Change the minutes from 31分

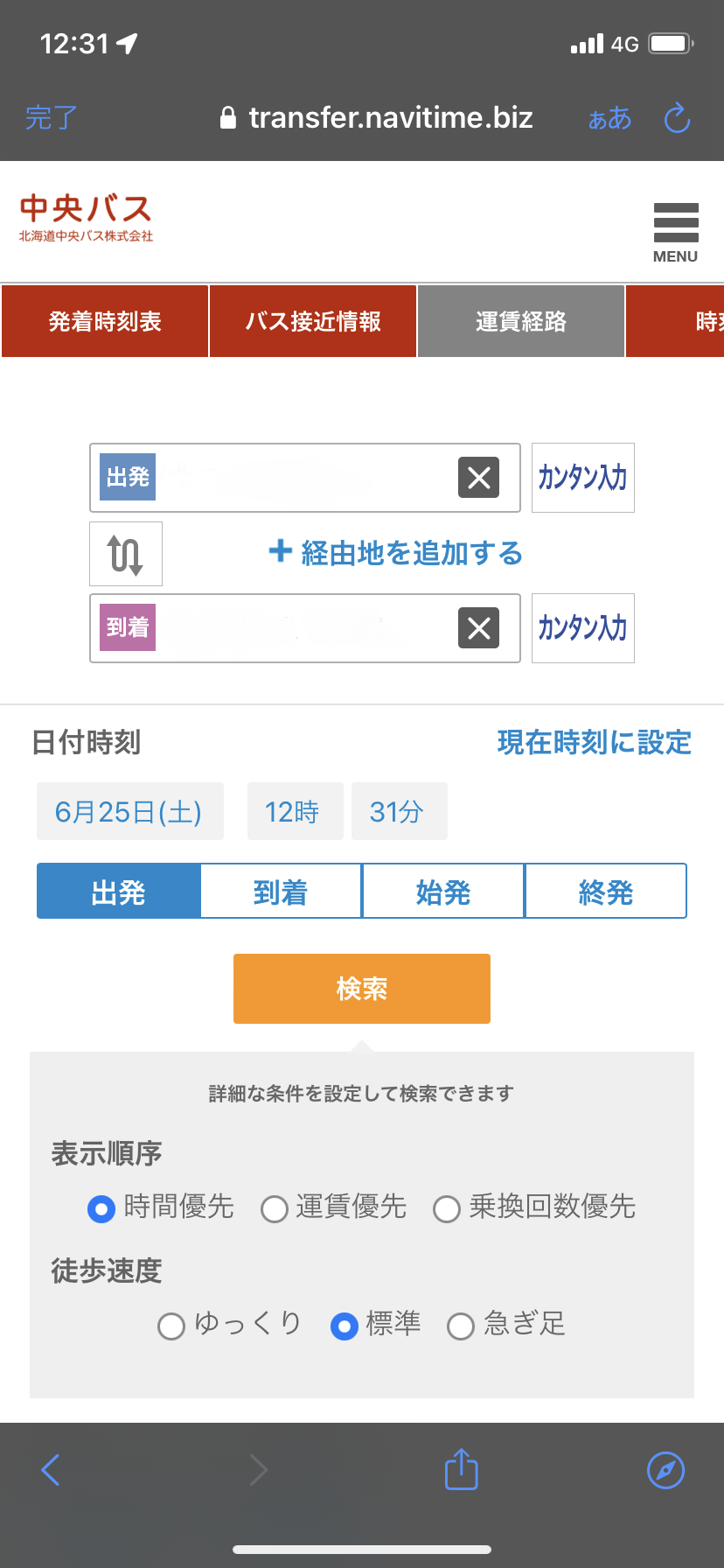tap(400, 811)
